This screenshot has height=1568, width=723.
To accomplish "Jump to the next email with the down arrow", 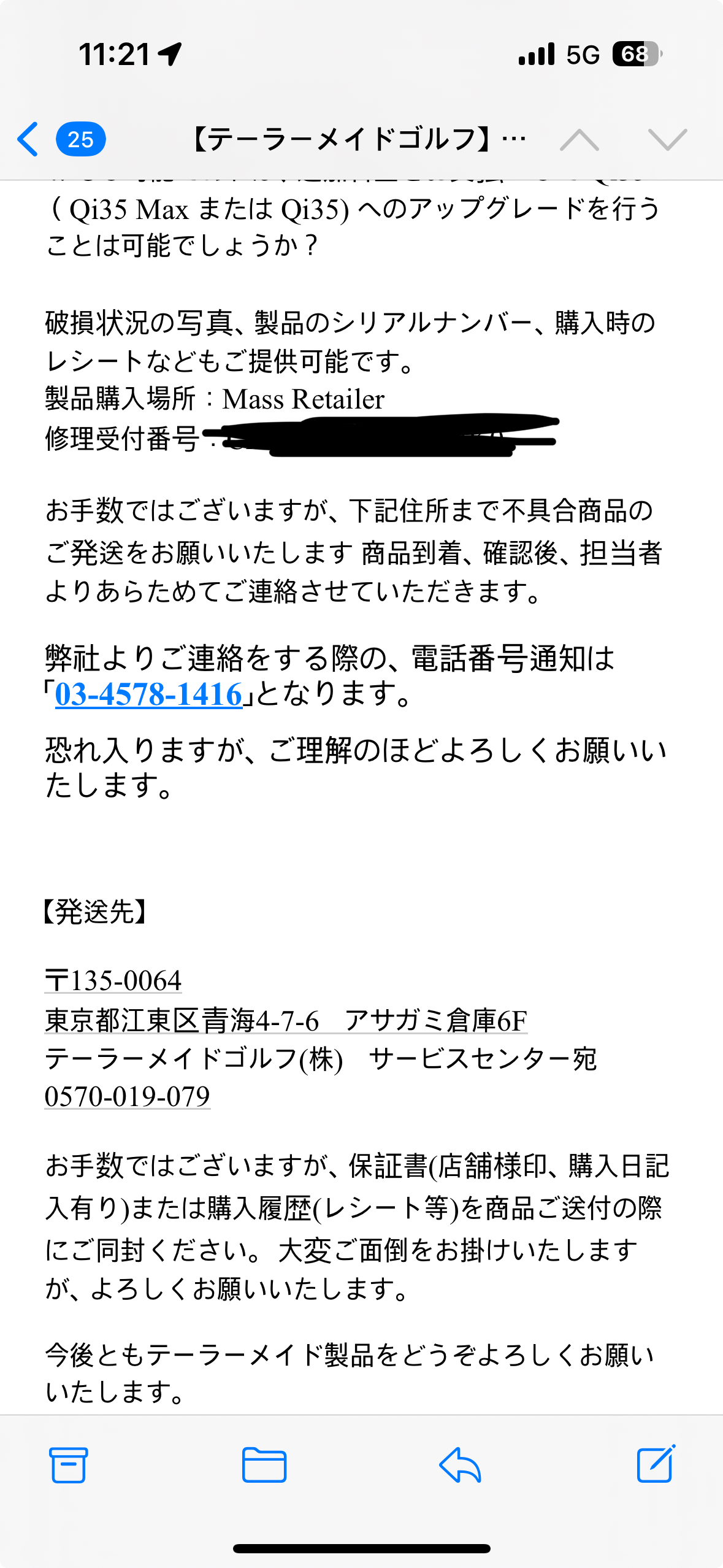I will click(x=667, y=140).
